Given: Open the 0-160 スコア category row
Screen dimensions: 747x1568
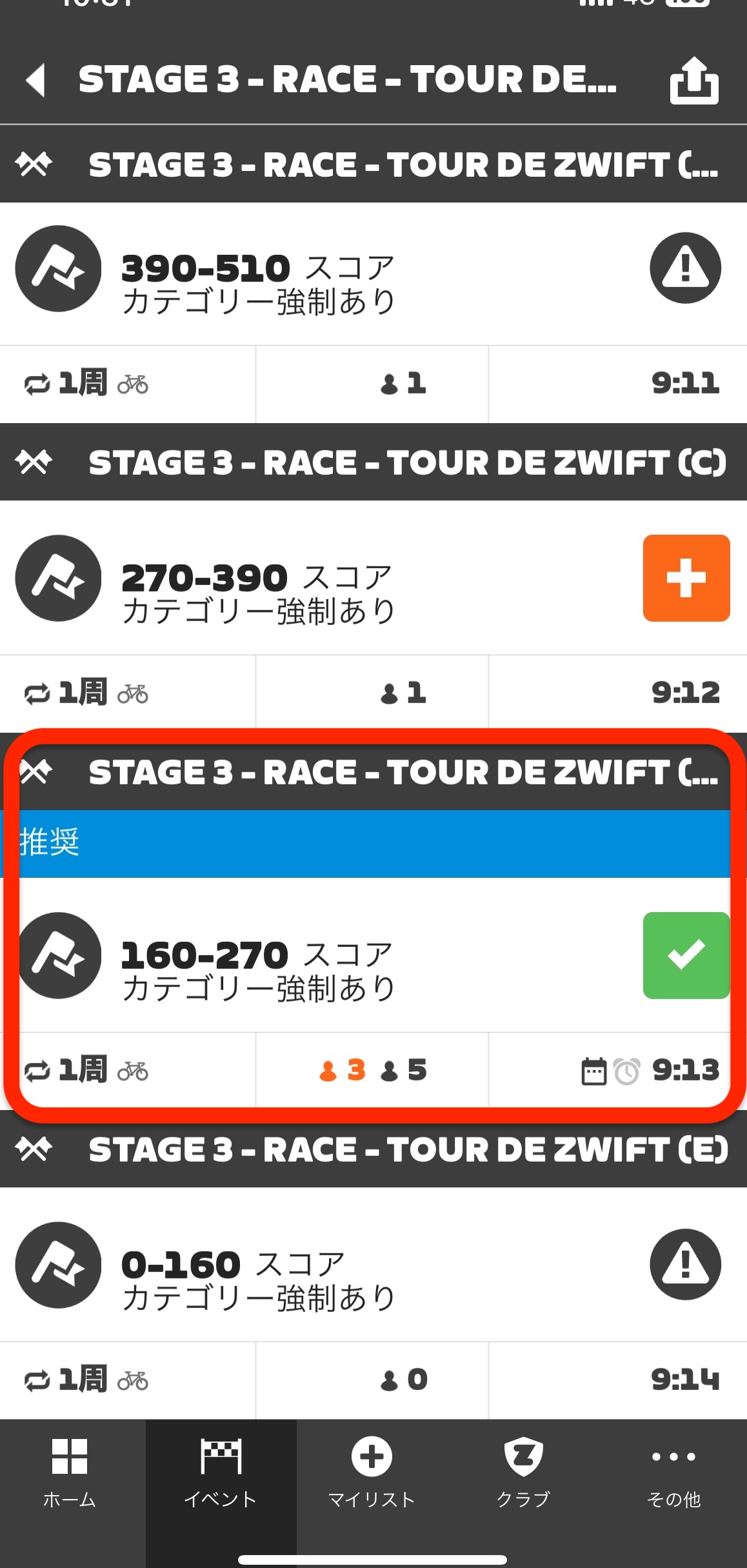Looking at the screenshot, I should click(258, 1280).
